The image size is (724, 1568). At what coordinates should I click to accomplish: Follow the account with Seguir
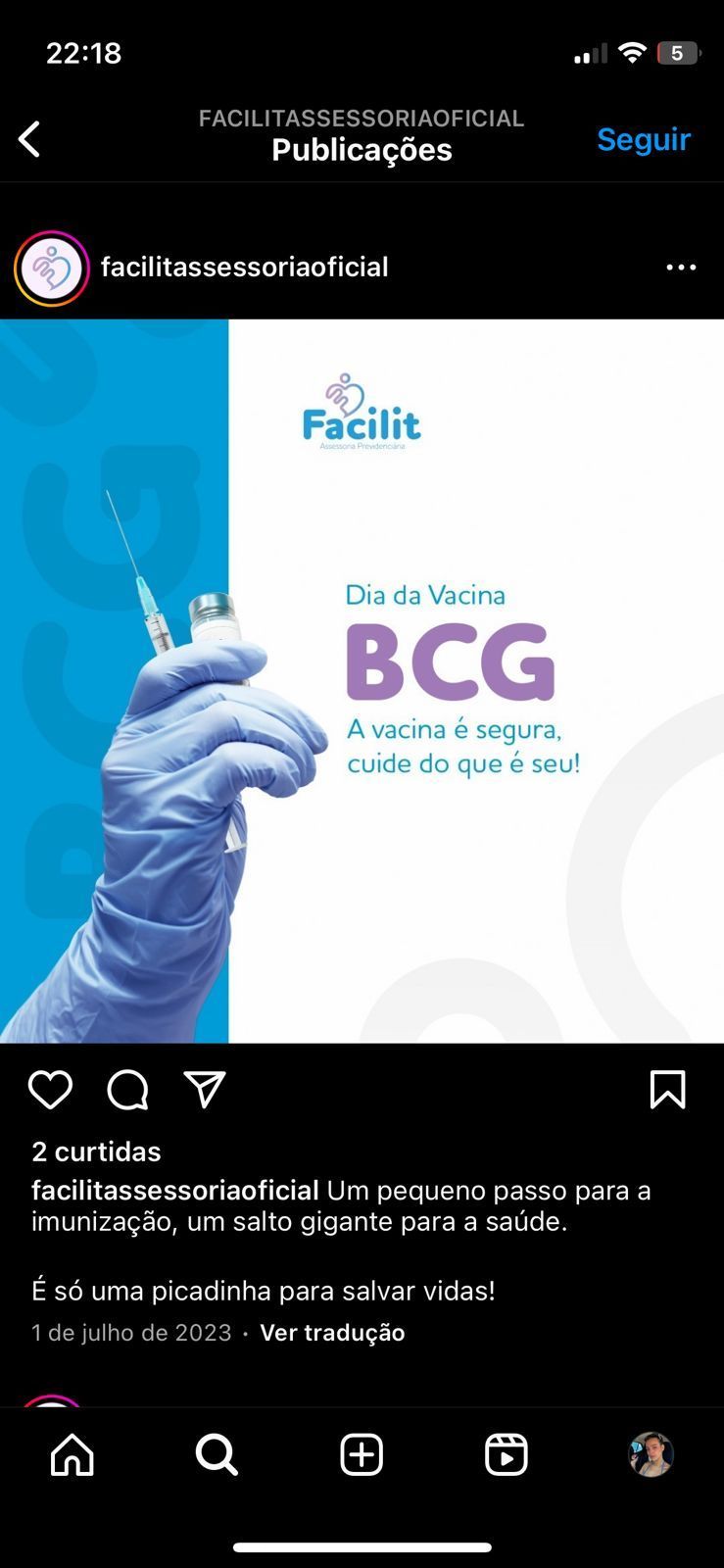pyautogui.click(x=644, y=139)
